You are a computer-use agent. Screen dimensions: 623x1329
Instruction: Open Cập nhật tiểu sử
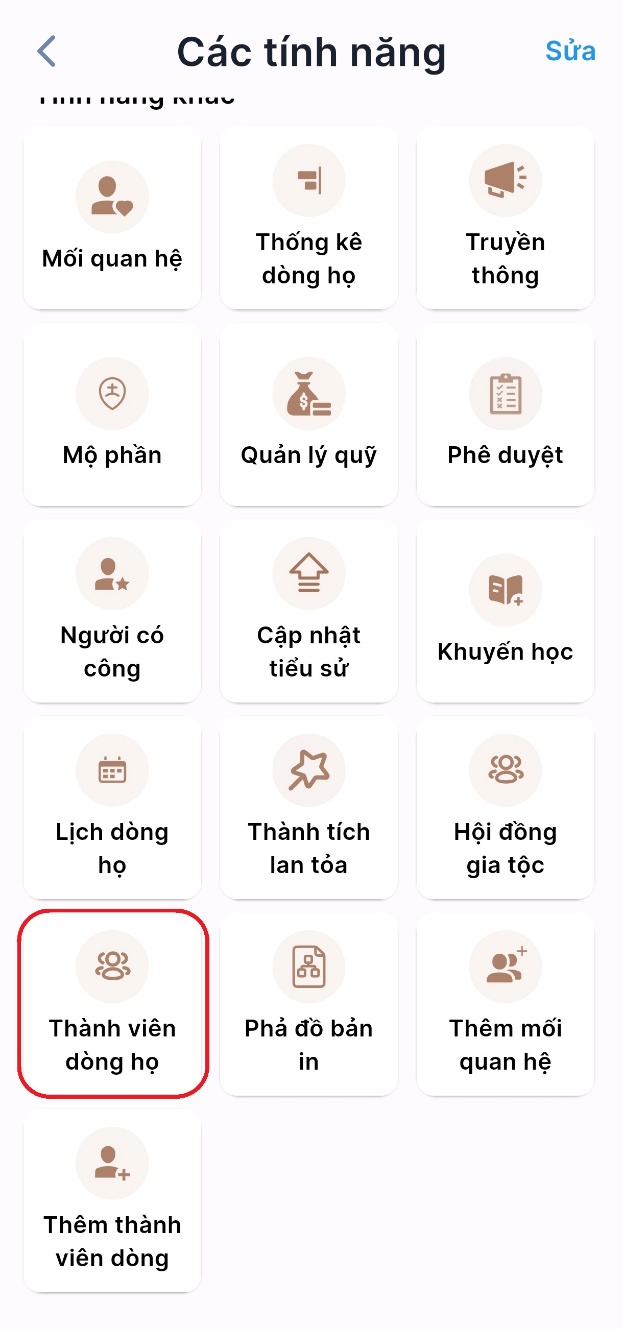(308, 610)
